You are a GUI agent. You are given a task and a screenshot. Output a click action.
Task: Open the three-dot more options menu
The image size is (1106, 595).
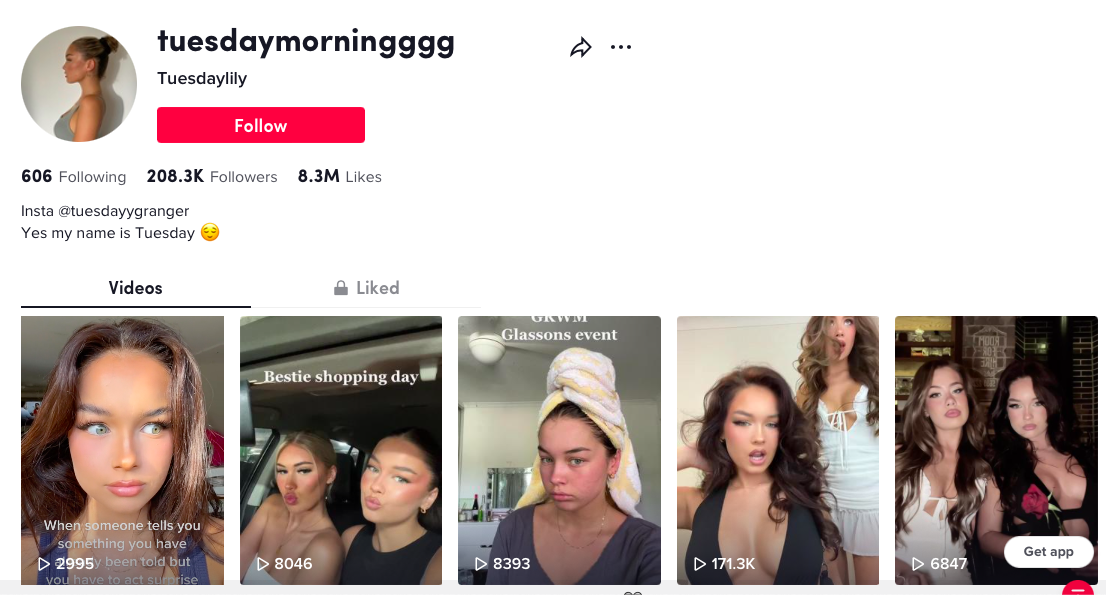tap(621, 47)
